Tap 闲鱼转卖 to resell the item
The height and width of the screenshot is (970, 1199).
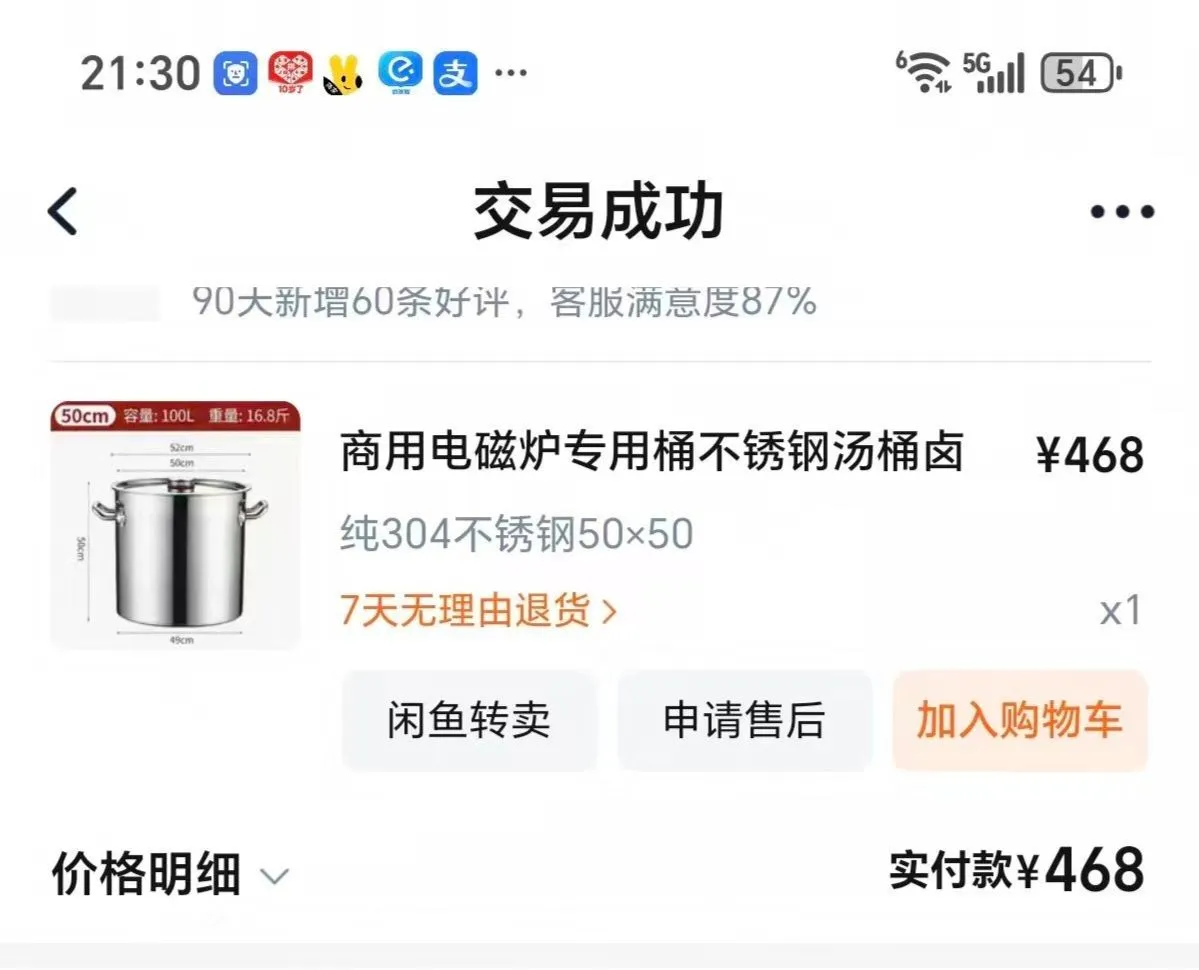[469, 721]
